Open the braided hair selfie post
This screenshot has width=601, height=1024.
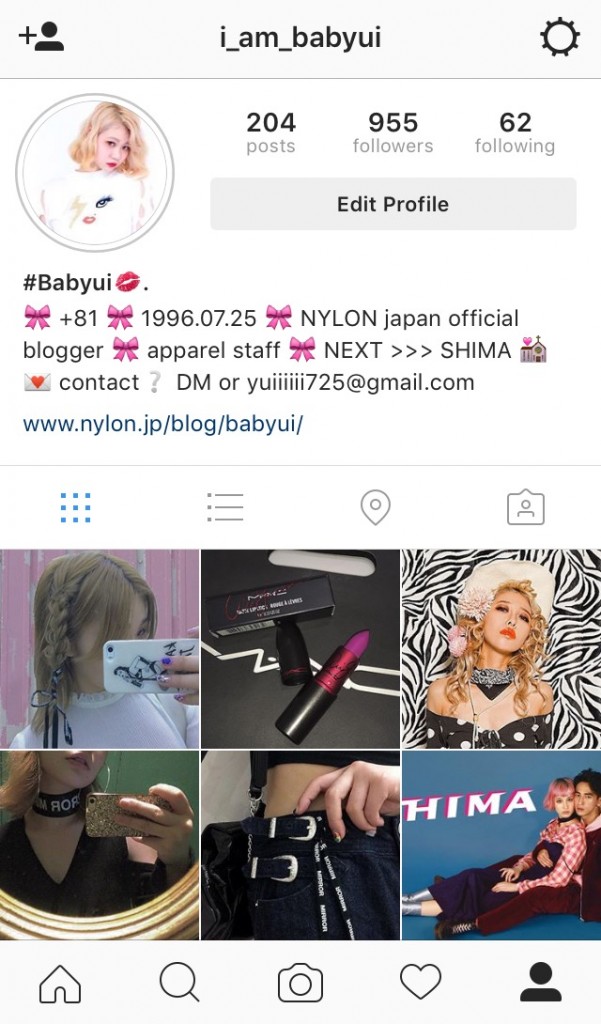99,649
